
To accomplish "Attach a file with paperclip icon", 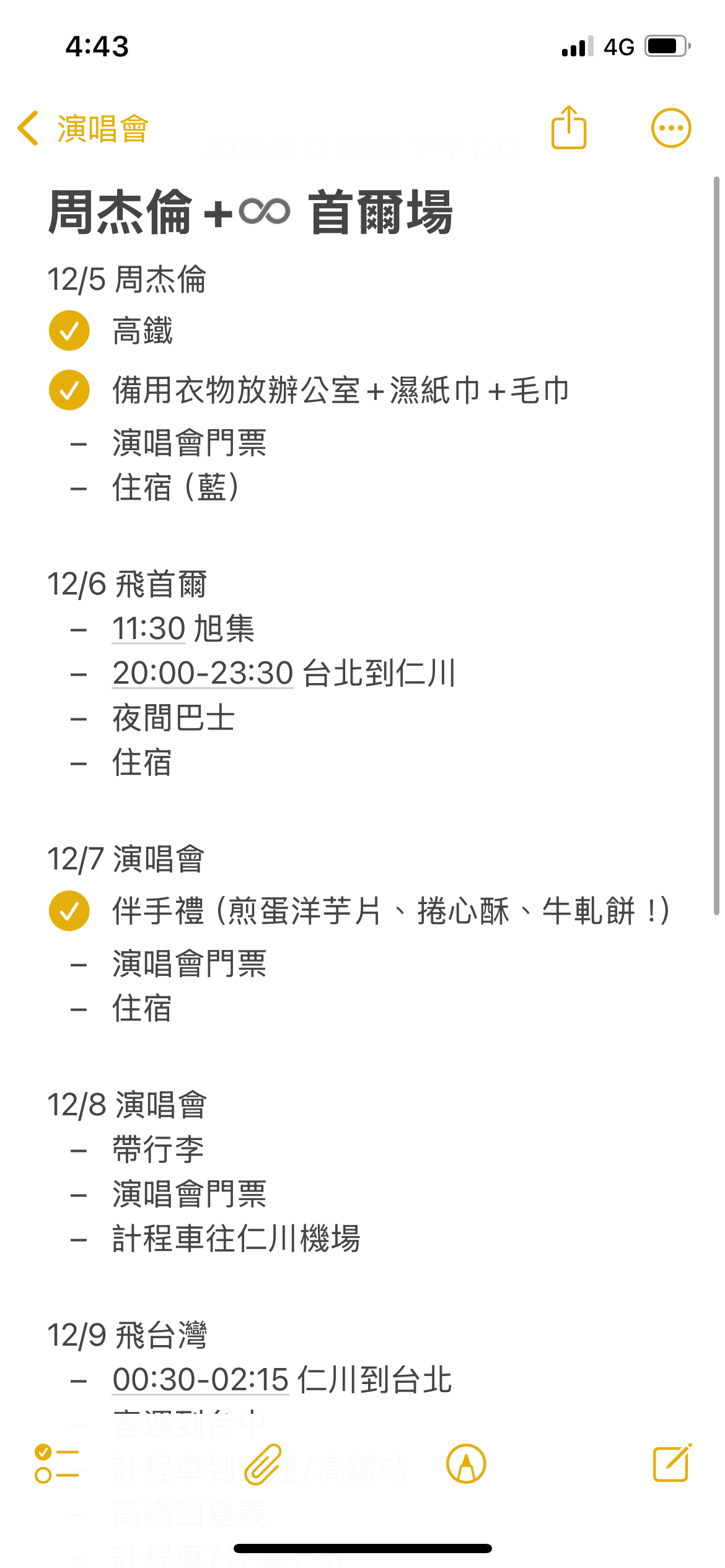I will click(x=263, y=1464).
